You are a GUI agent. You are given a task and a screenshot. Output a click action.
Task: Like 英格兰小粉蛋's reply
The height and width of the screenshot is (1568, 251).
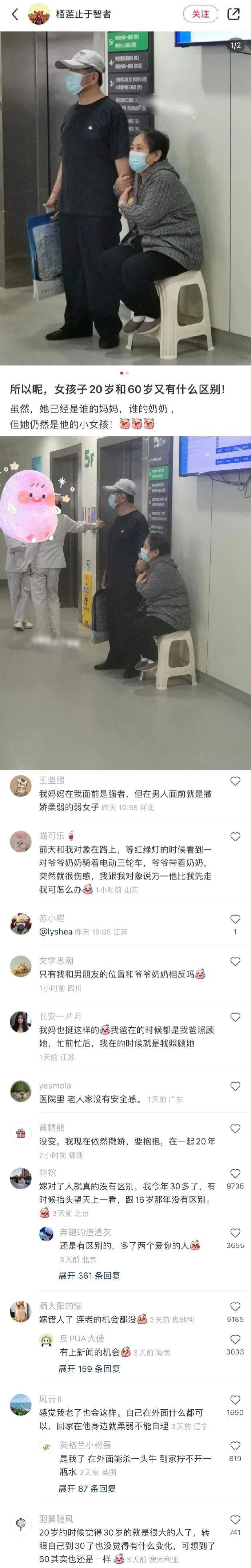pyautogui.click(x=235, y=1446)
